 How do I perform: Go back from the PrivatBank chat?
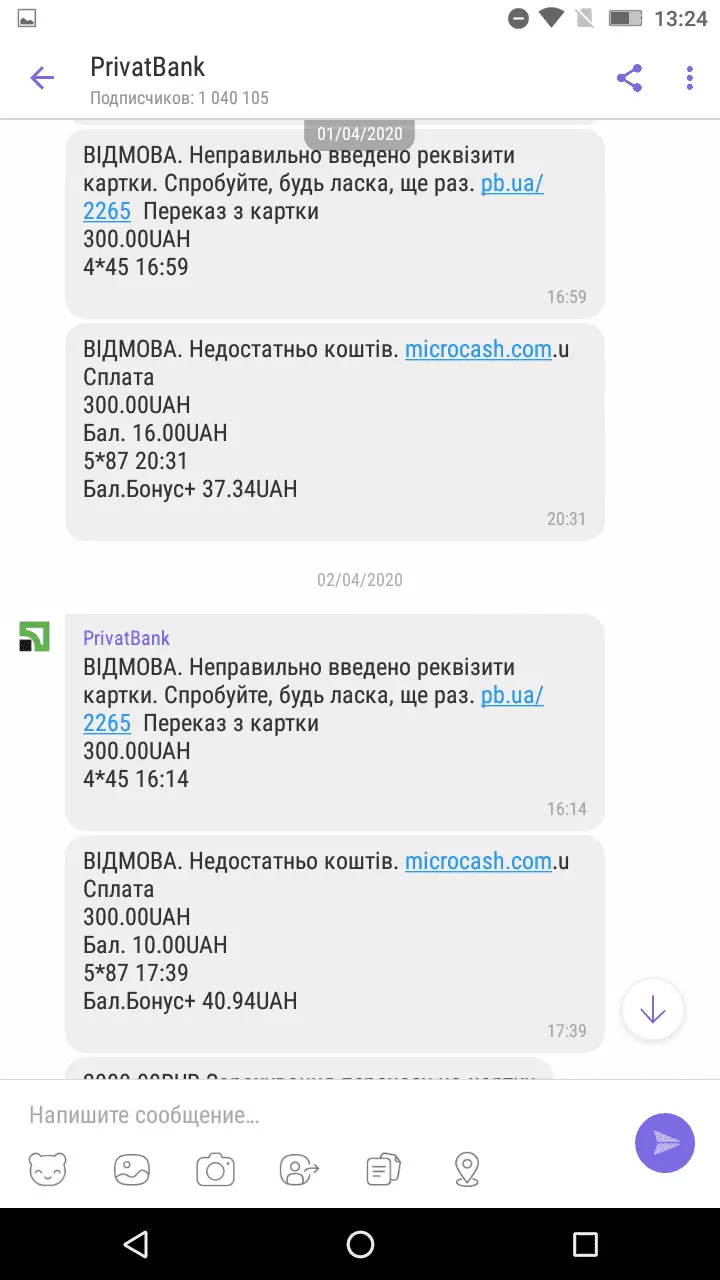tap(42, 78)
